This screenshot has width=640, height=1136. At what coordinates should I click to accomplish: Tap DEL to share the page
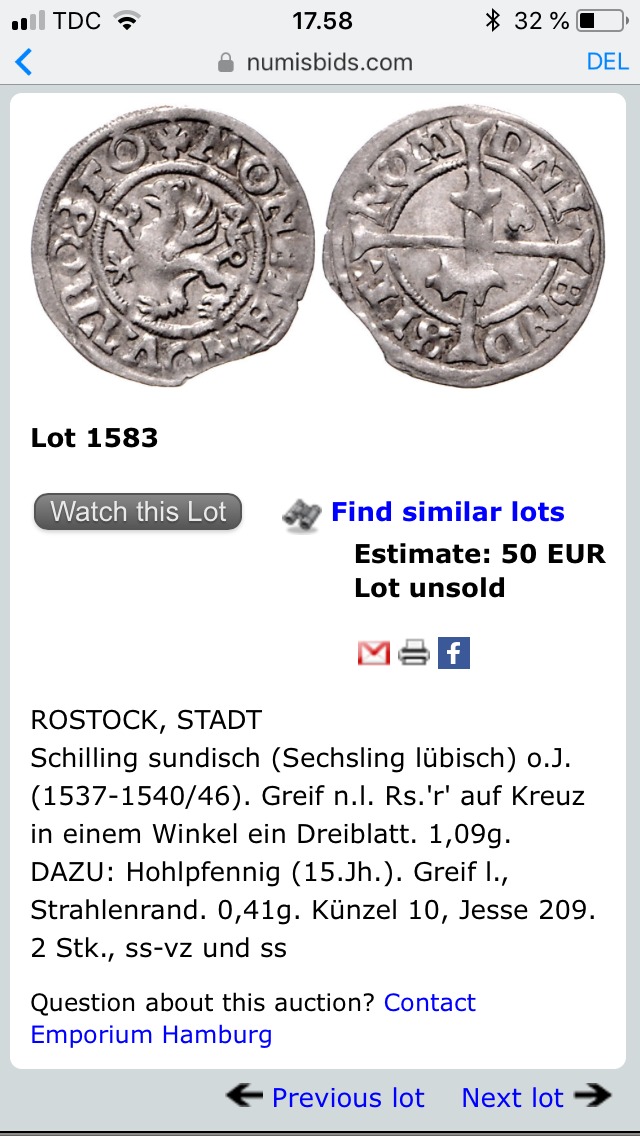tap(607, 61)
